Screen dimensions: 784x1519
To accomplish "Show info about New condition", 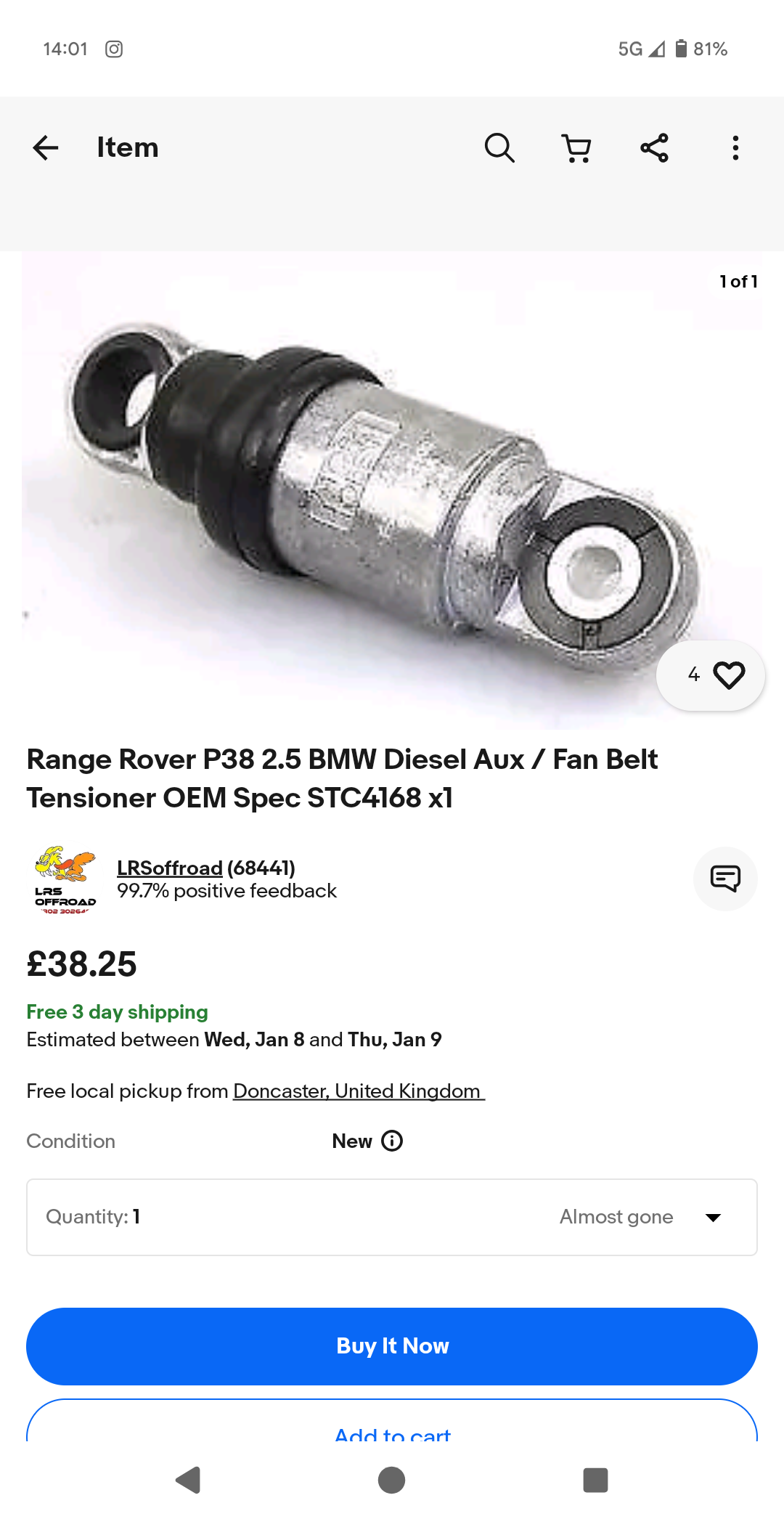I will pos(392,1141).
